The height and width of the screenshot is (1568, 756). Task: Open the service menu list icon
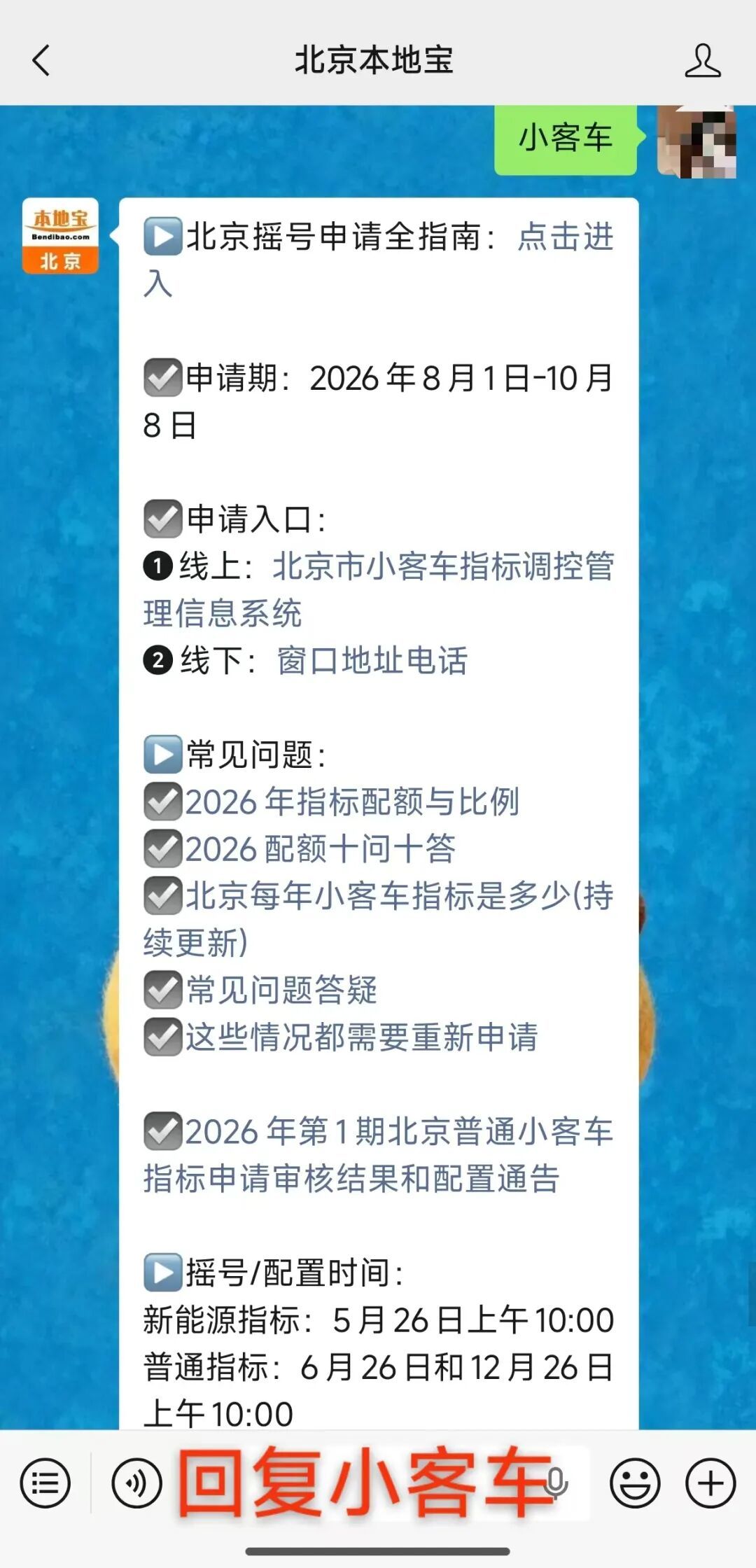[45, 1483]
